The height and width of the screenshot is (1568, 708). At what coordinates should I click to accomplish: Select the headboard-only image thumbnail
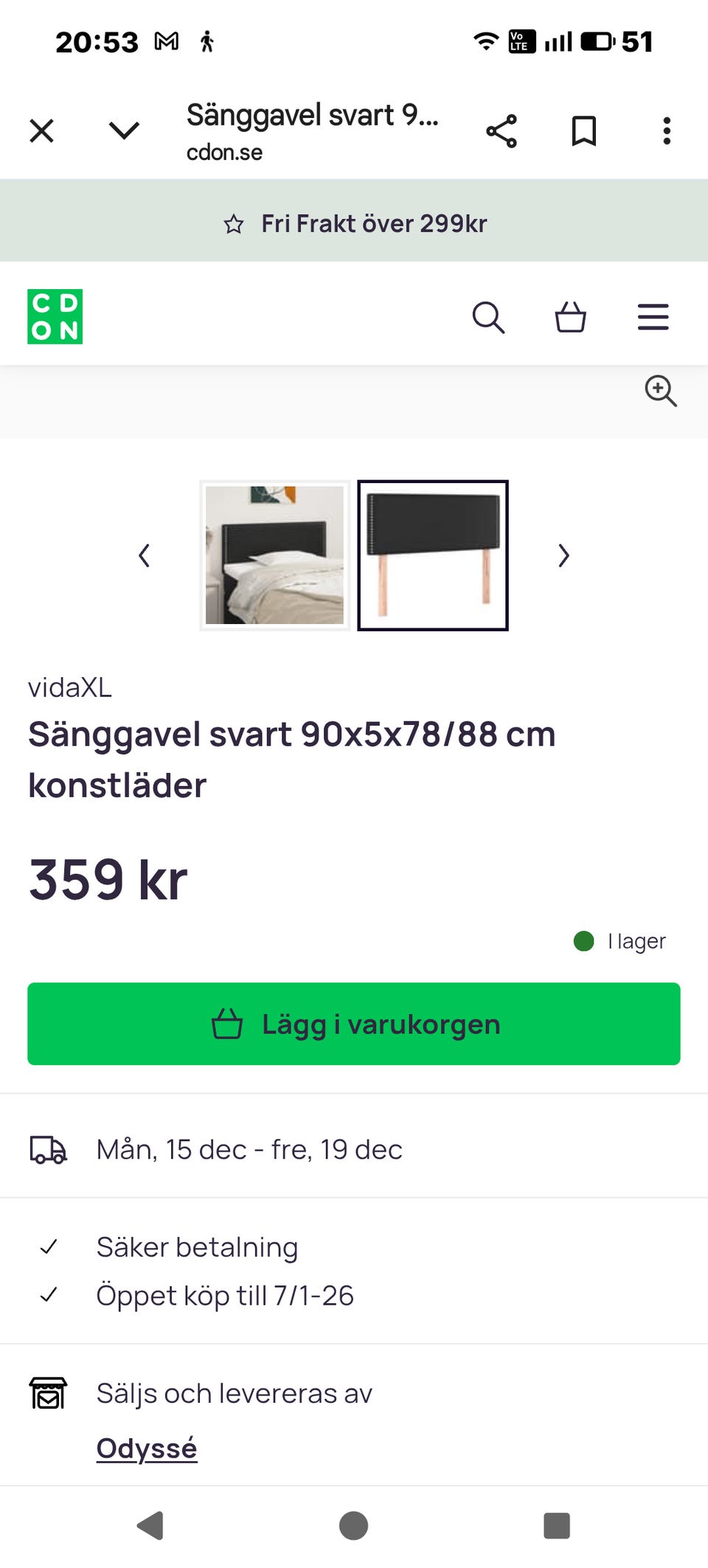tap(433, 555)
